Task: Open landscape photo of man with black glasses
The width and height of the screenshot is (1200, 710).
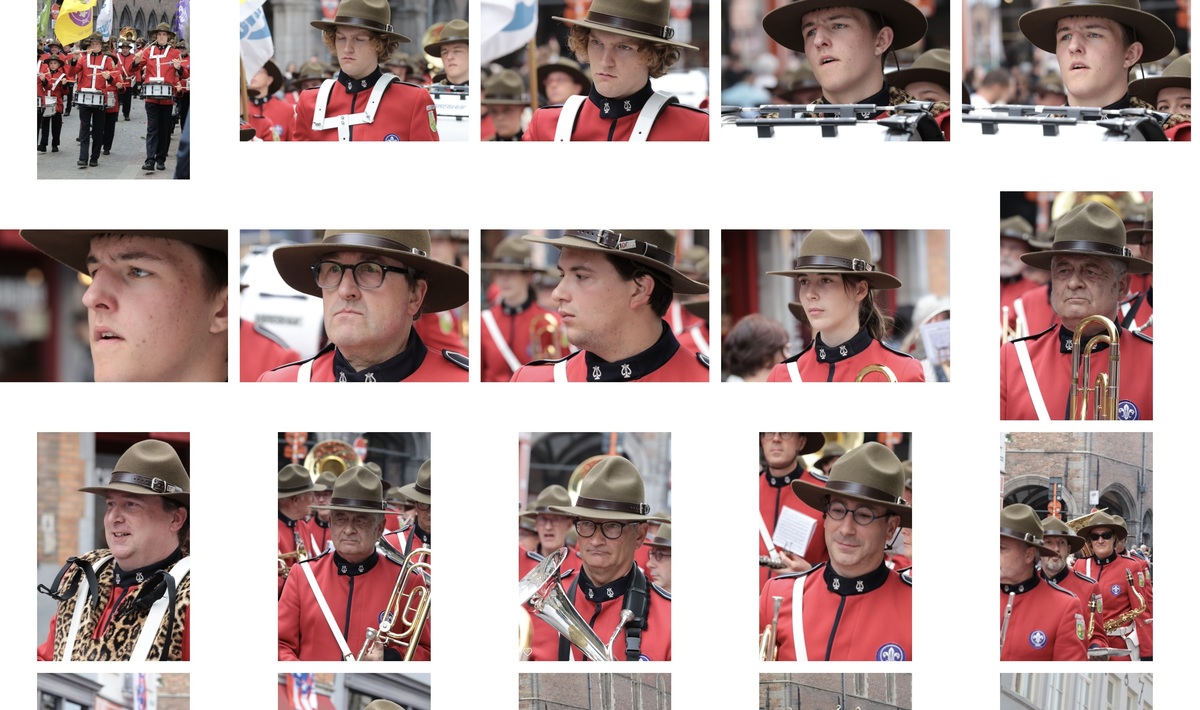Action: 354,306
